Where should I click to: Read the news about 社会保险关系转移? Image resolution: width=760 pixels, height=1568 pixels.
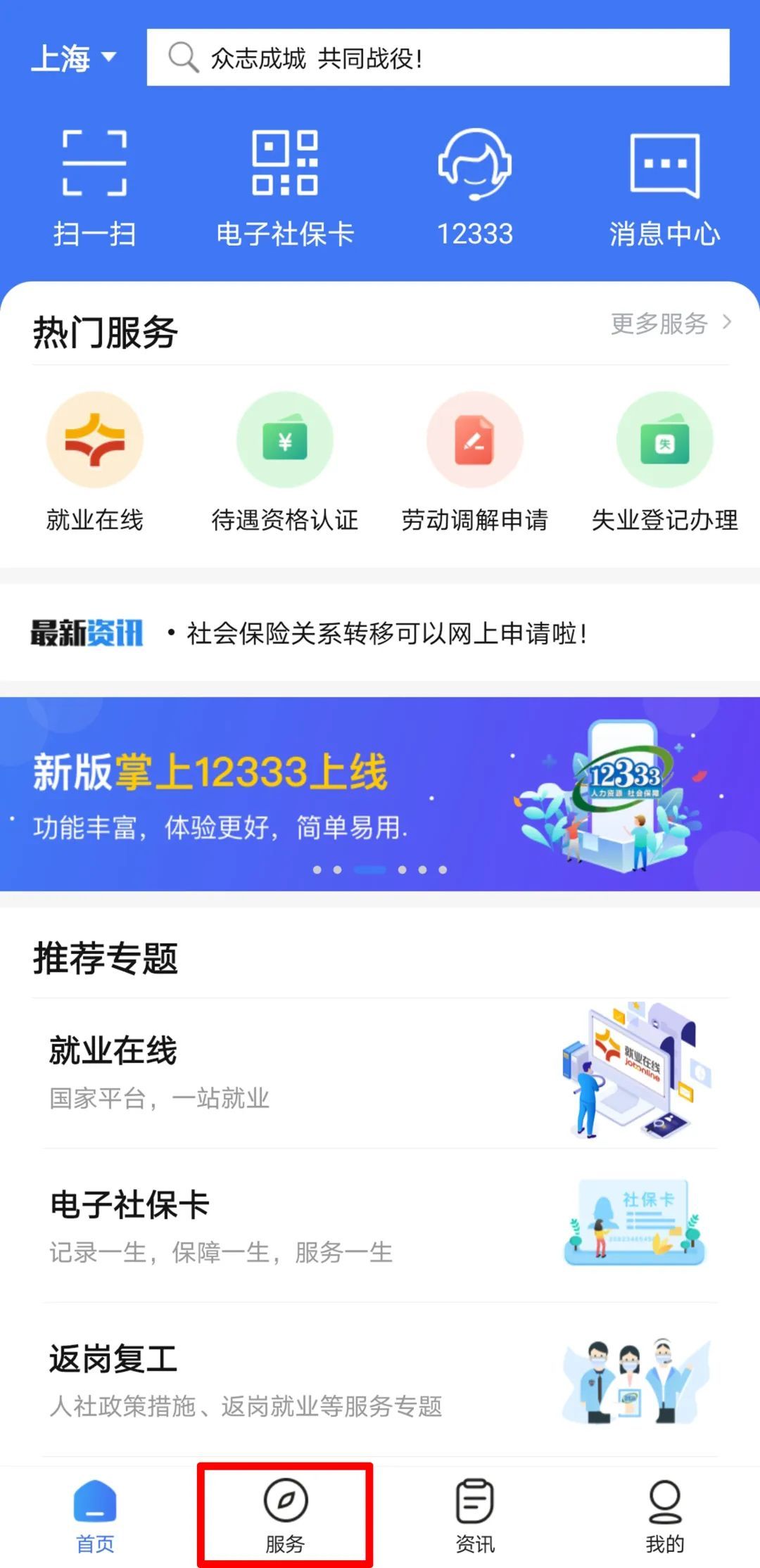coord(386,633)
